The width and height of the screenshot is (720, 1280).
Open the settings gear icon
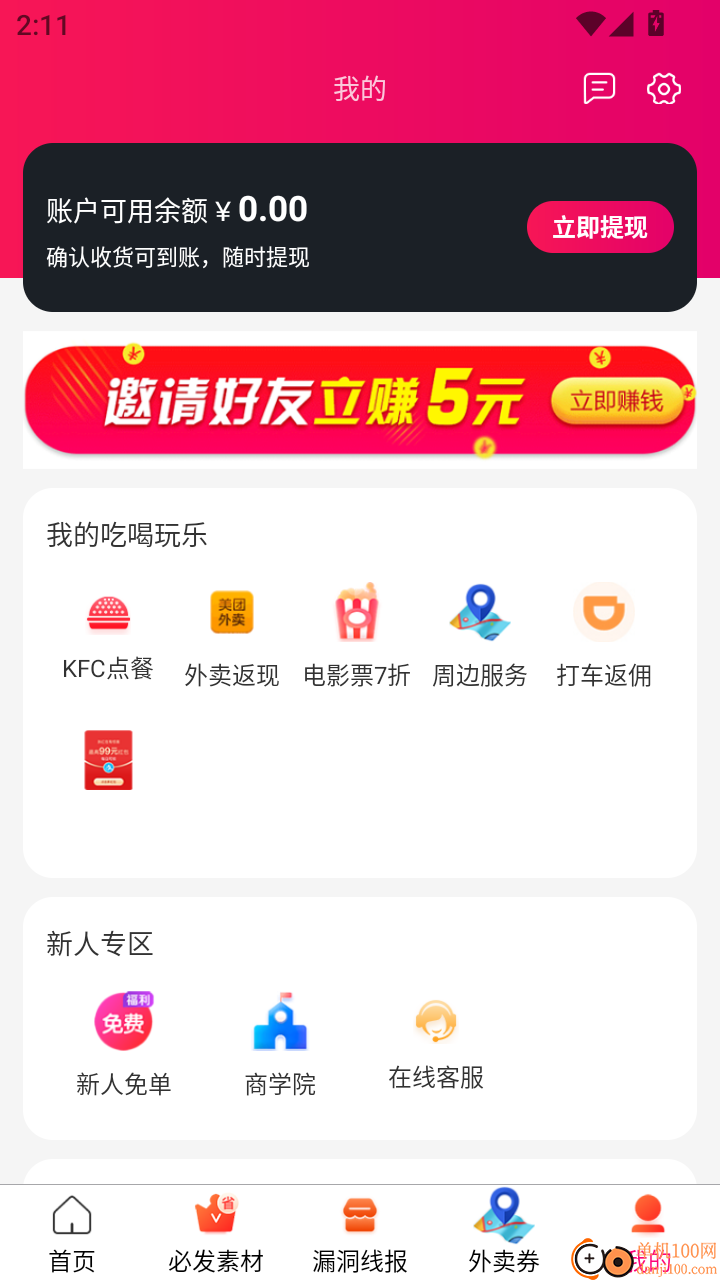(663, 88)
